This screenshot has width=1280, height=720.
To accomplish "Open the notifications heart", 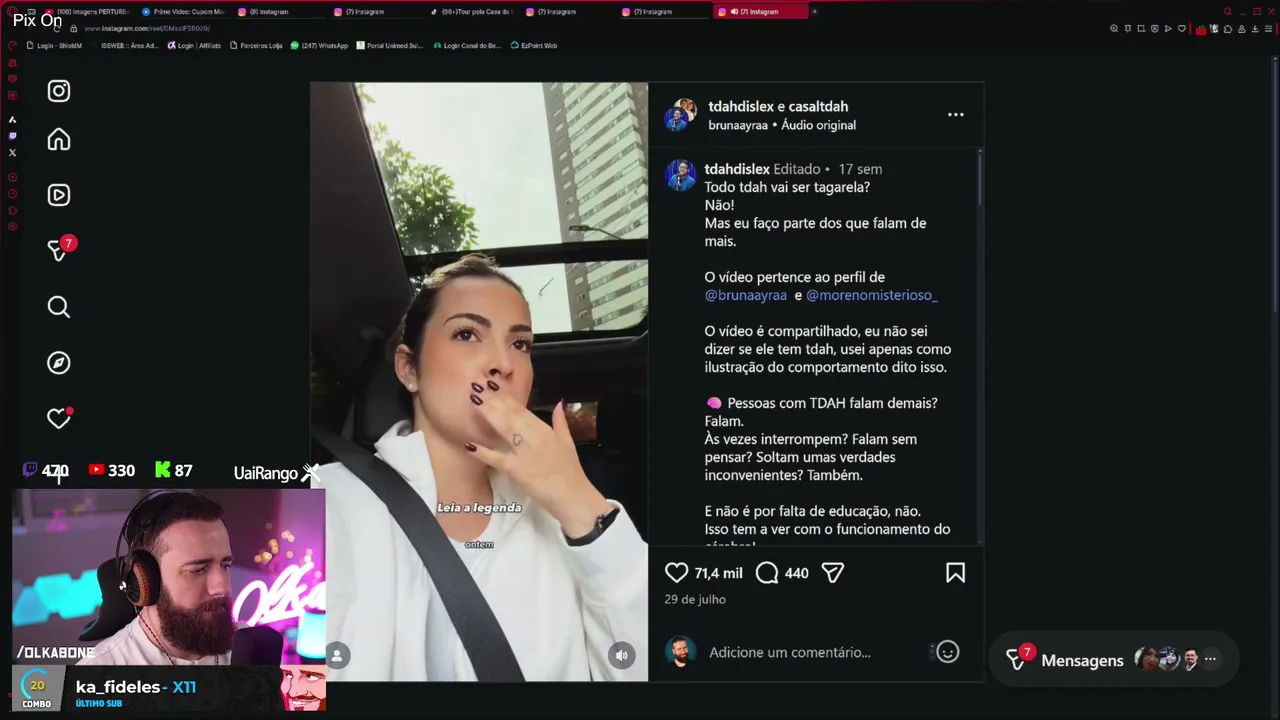I will (x=59, y=419).
